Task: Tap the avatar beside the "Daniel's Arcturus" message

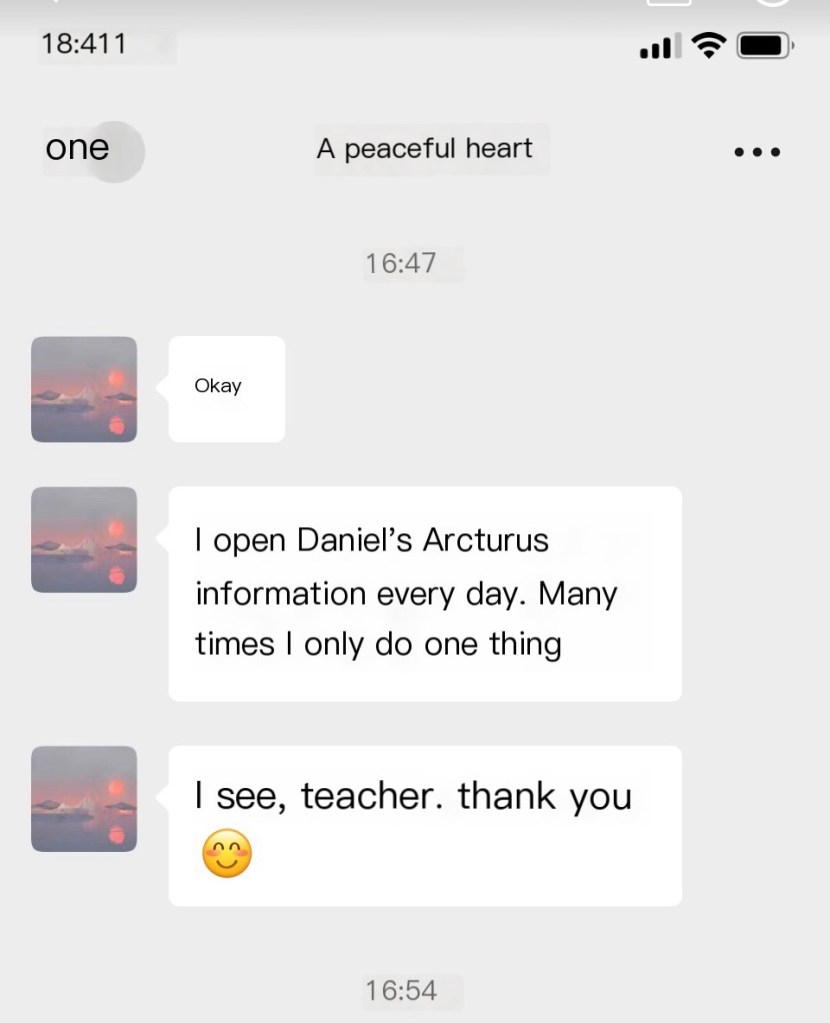Action: tap(84, 539)
